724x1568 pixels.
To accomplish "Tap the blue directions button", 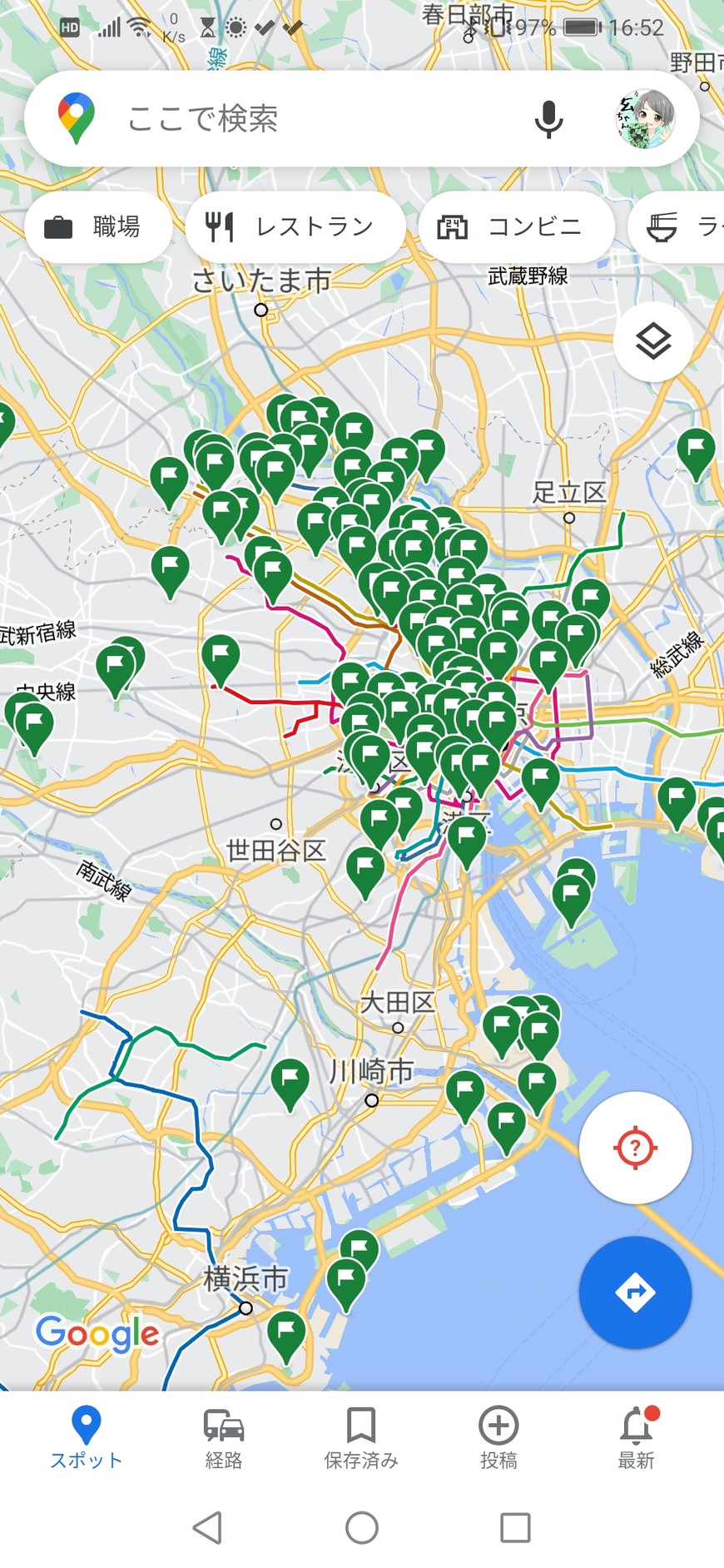I will click(635, 1292).
